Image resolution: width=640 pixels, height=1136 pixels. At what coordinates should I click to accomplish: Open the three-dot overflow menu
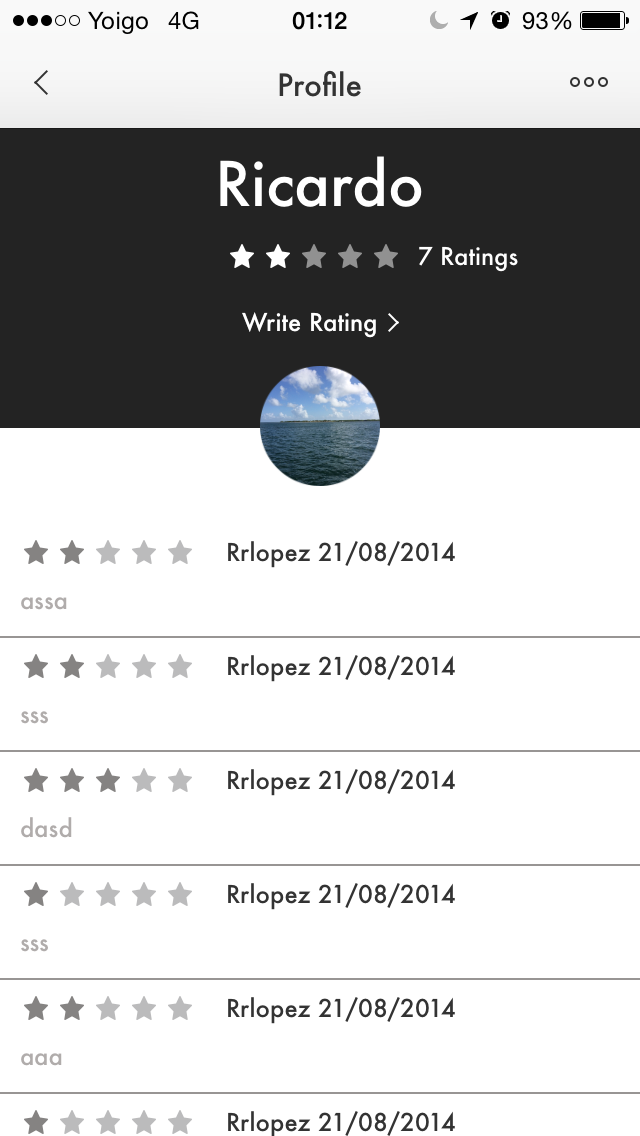(589, 82)
